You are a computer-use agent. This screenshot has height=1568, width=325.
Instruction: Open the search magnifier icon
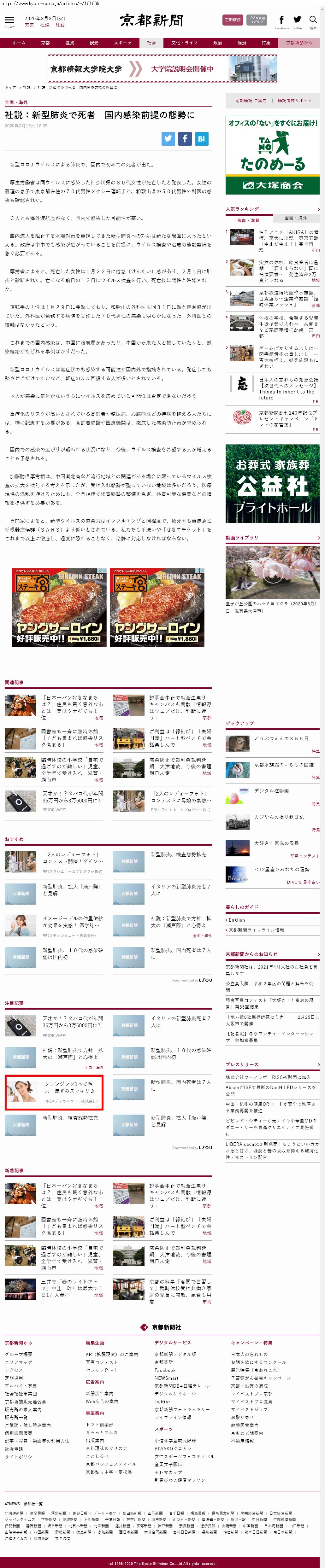[x=313, y=20]
